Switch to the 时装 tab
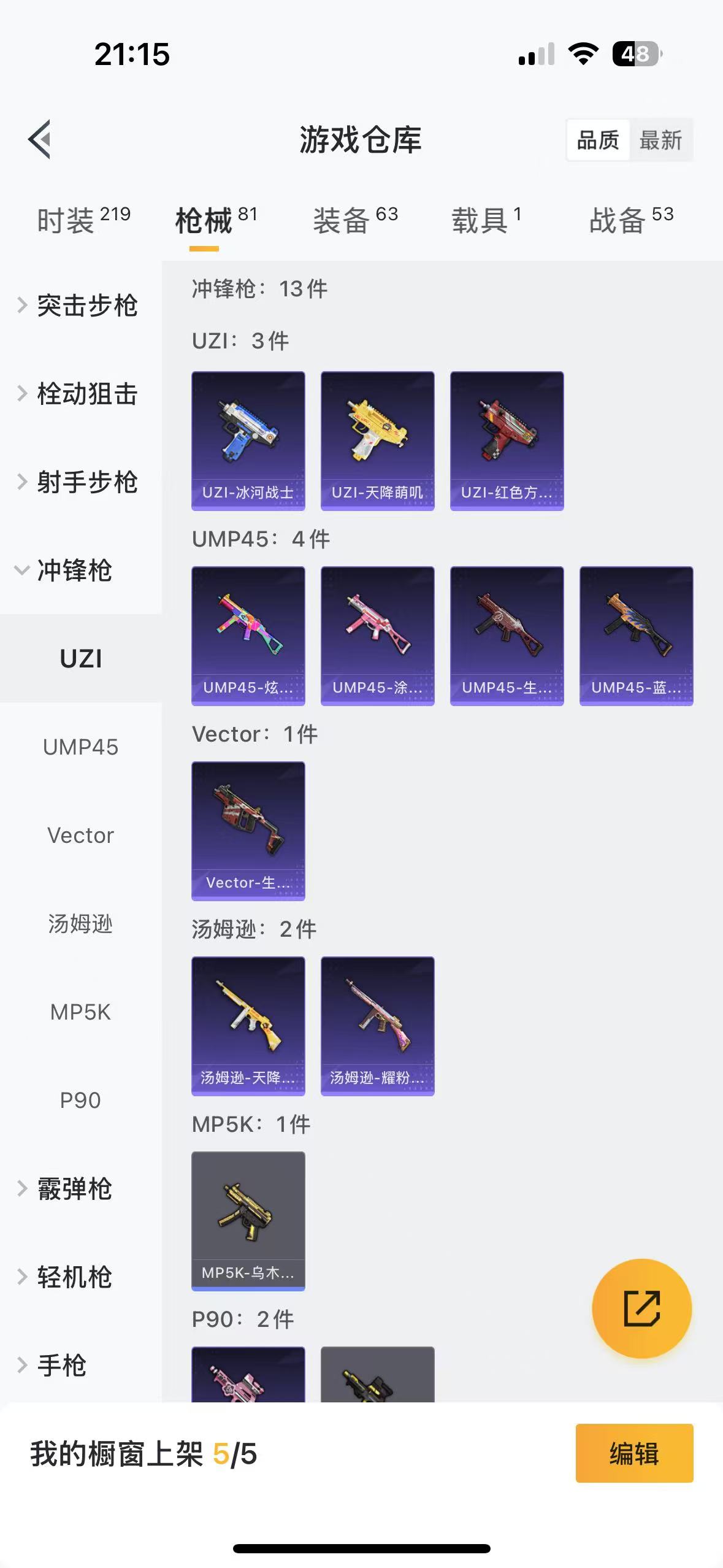The image size is (723, 1568). point(83,220)
